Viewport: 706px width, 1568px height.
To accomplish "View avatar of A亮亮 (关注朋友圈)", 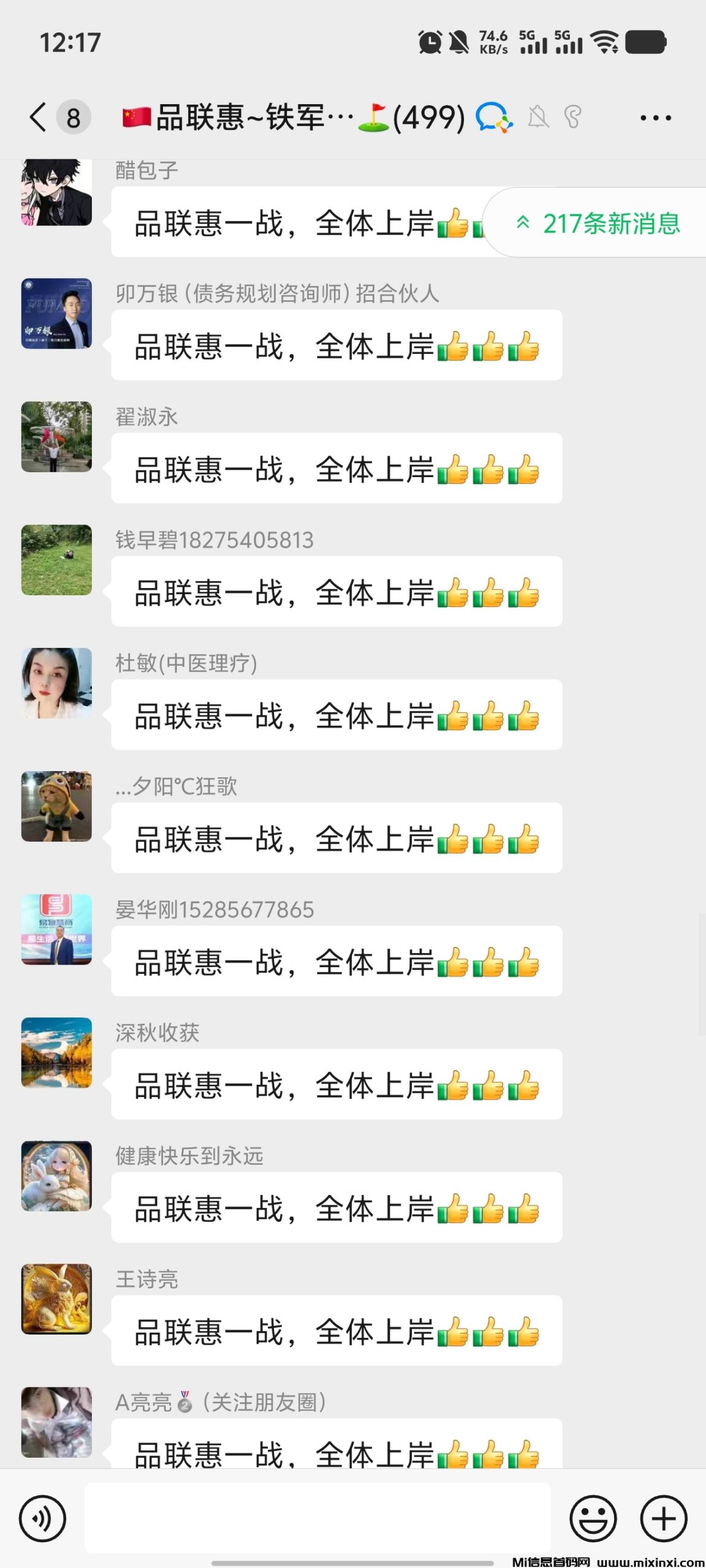I will (56, 1422).
